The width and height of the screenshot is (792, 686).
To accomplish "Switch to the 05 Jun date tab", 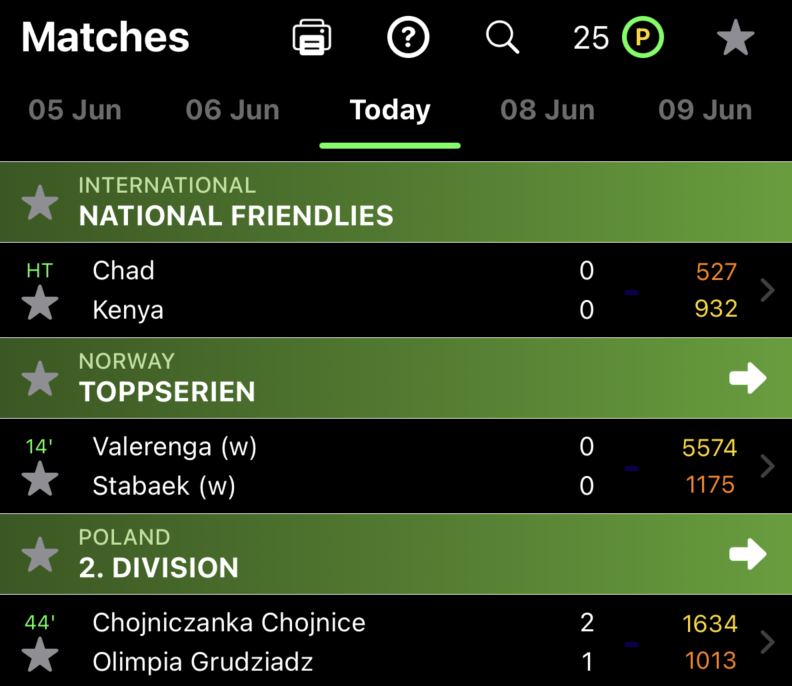I will pos(75,110).
